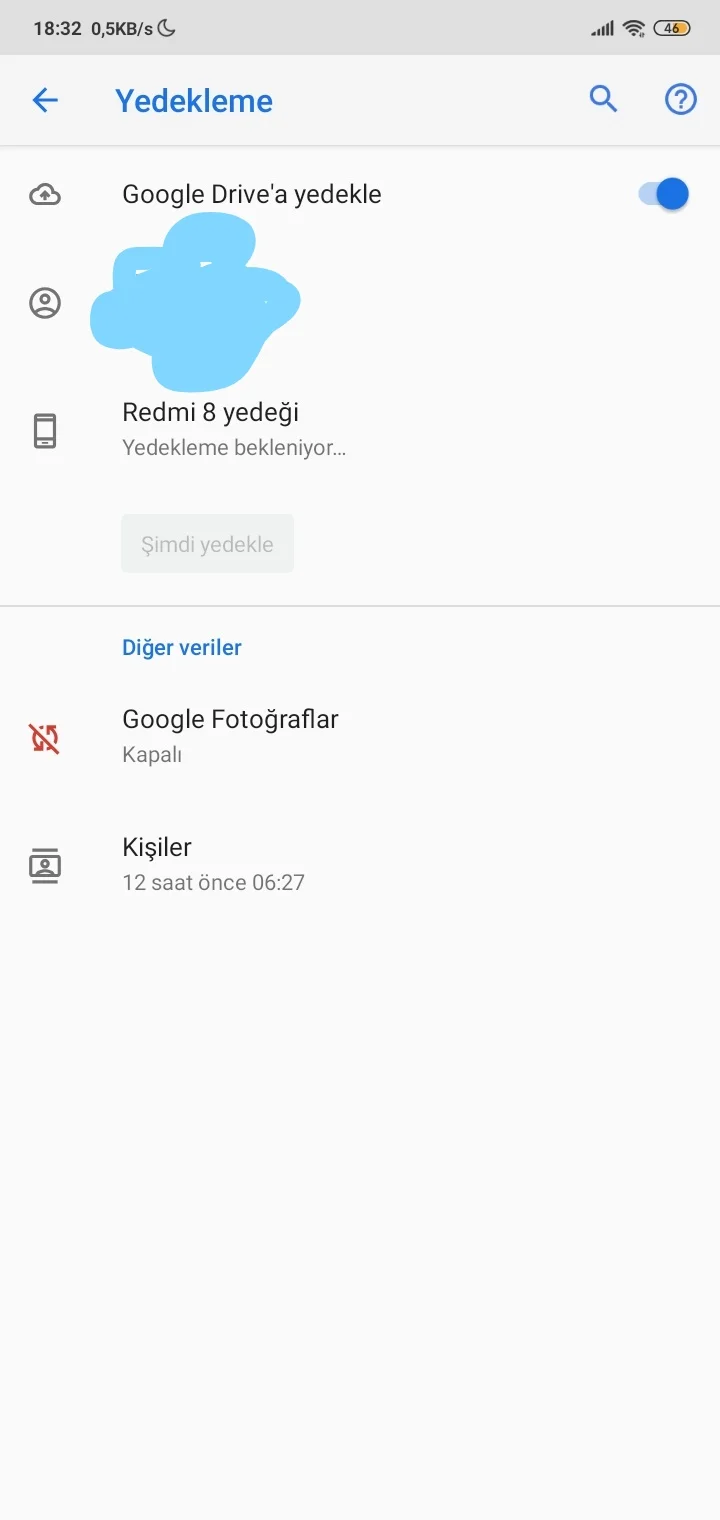
Task: Tap the phone icon next to Redmi 8 yedeği
Action: pyautogui.click(x=44, y=430)
